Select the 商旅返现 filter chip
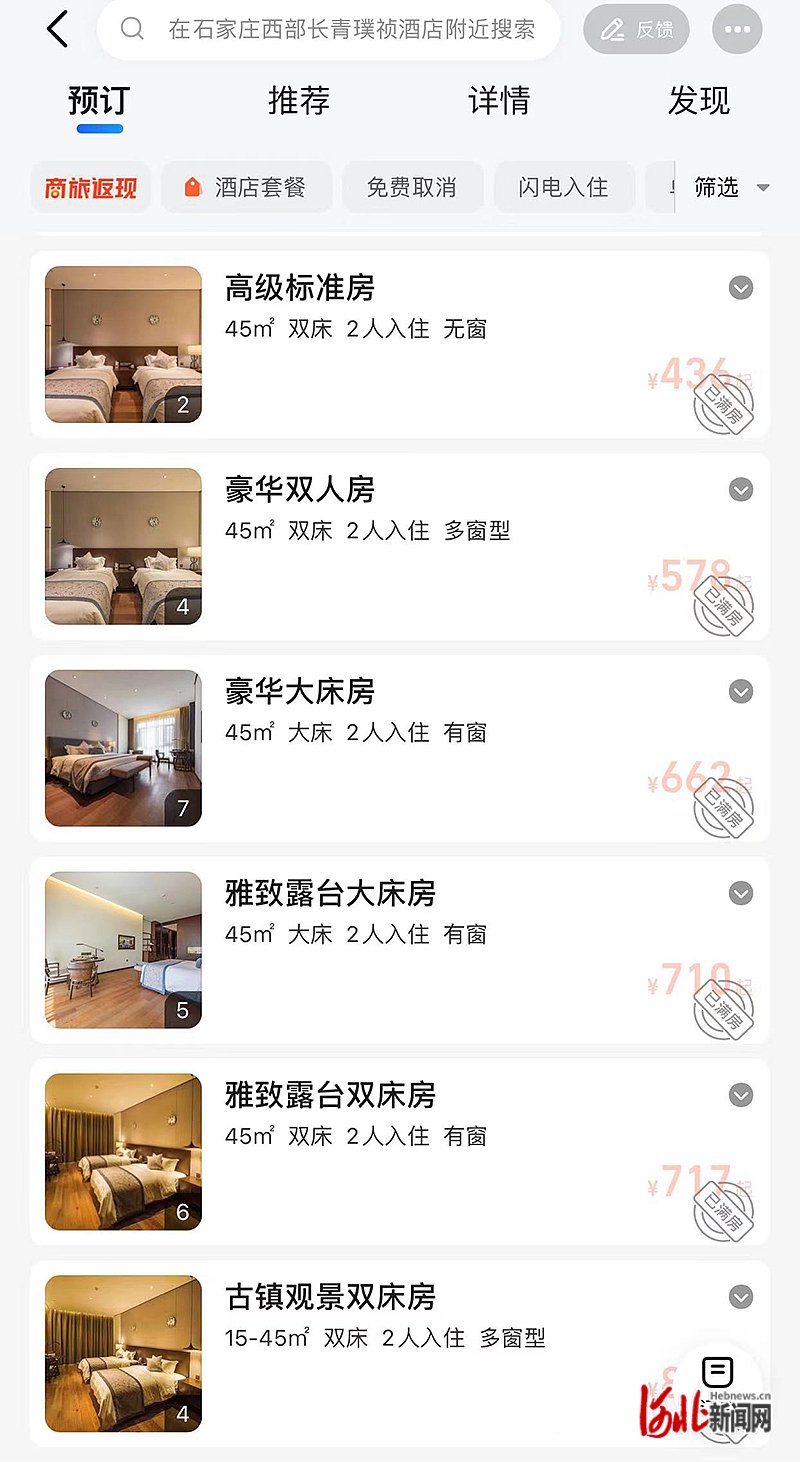800x1462 pixels. [90, 187]
